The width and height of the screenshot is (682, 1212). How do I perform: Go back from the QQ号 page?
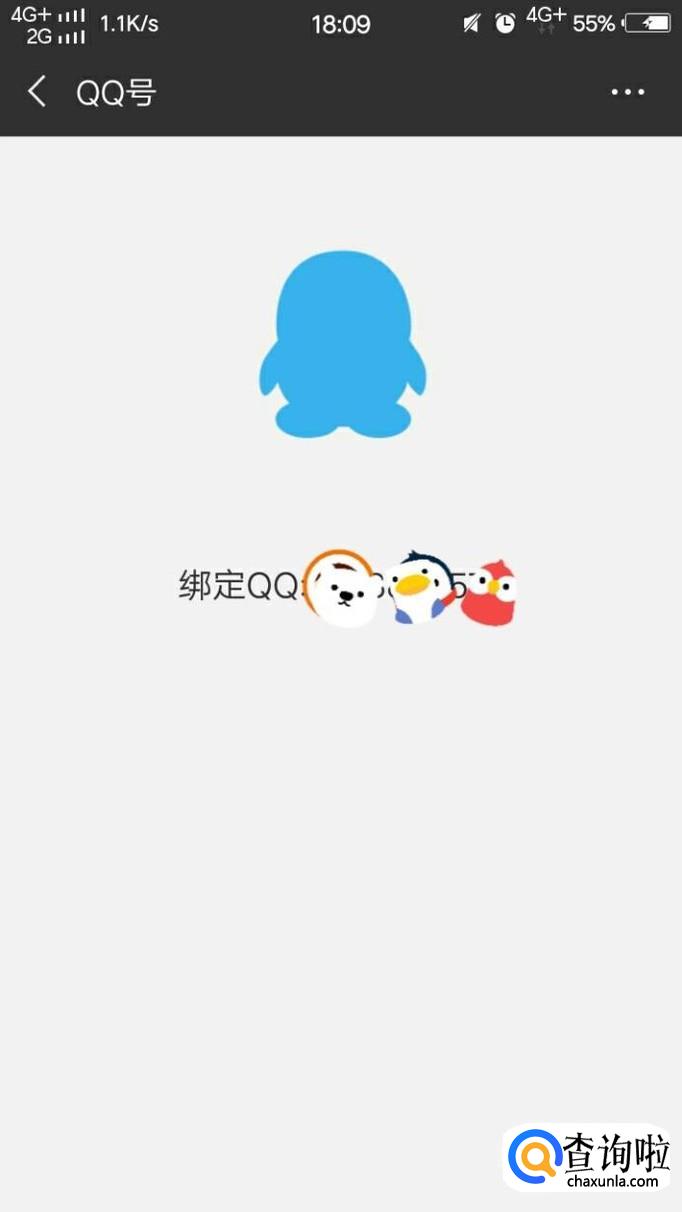tap(37, 92)
